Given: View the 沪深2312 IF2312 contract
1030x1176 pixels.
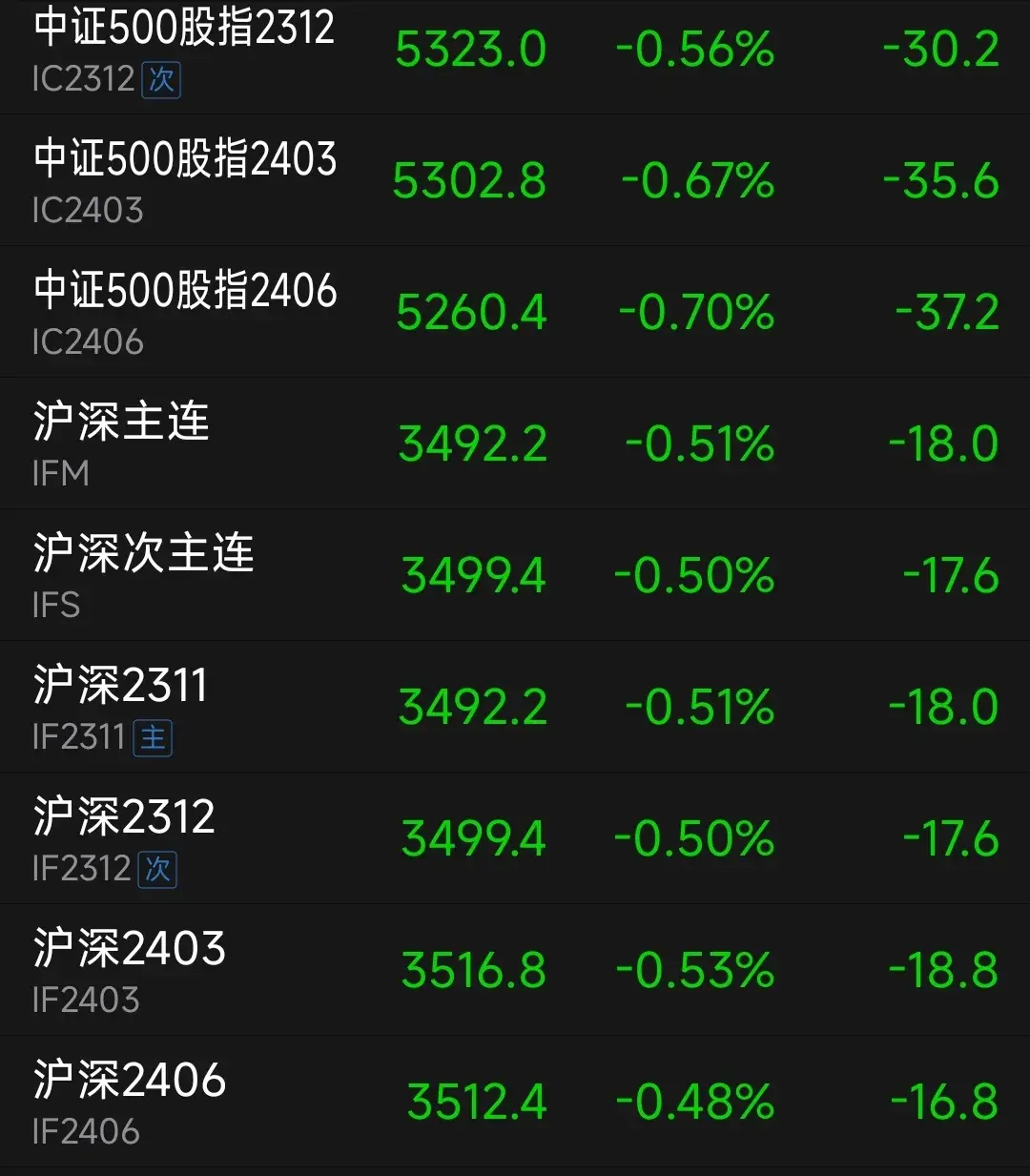Looking at the screenshot, I should click(515, 839).
